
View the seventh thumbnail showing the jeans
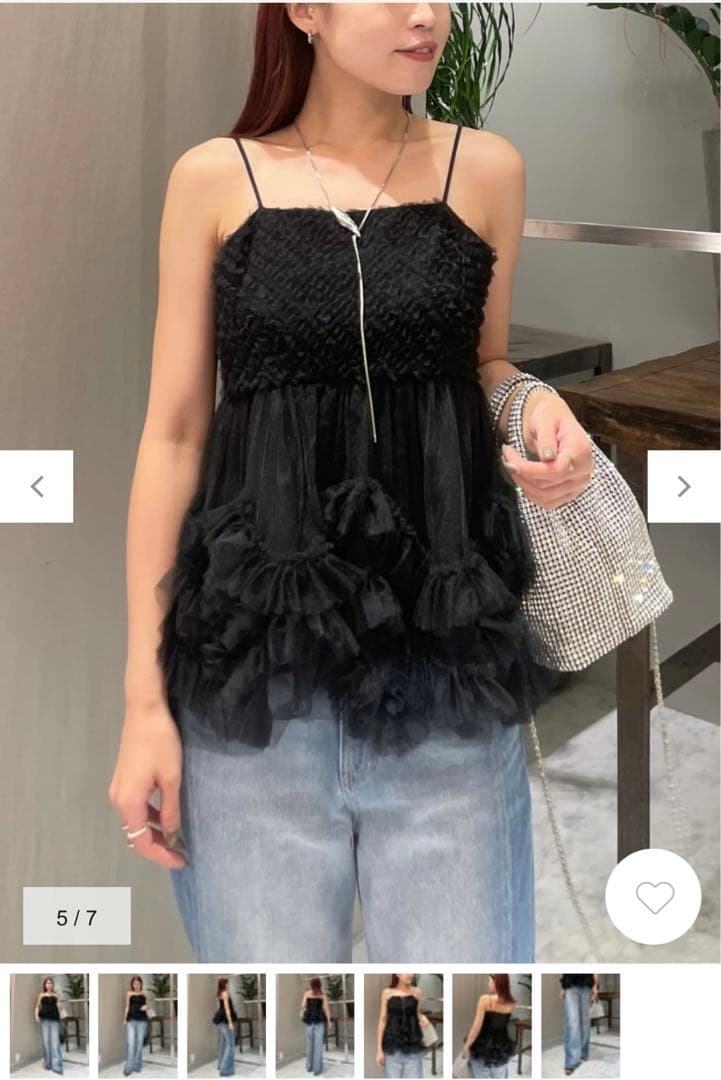580,1024
